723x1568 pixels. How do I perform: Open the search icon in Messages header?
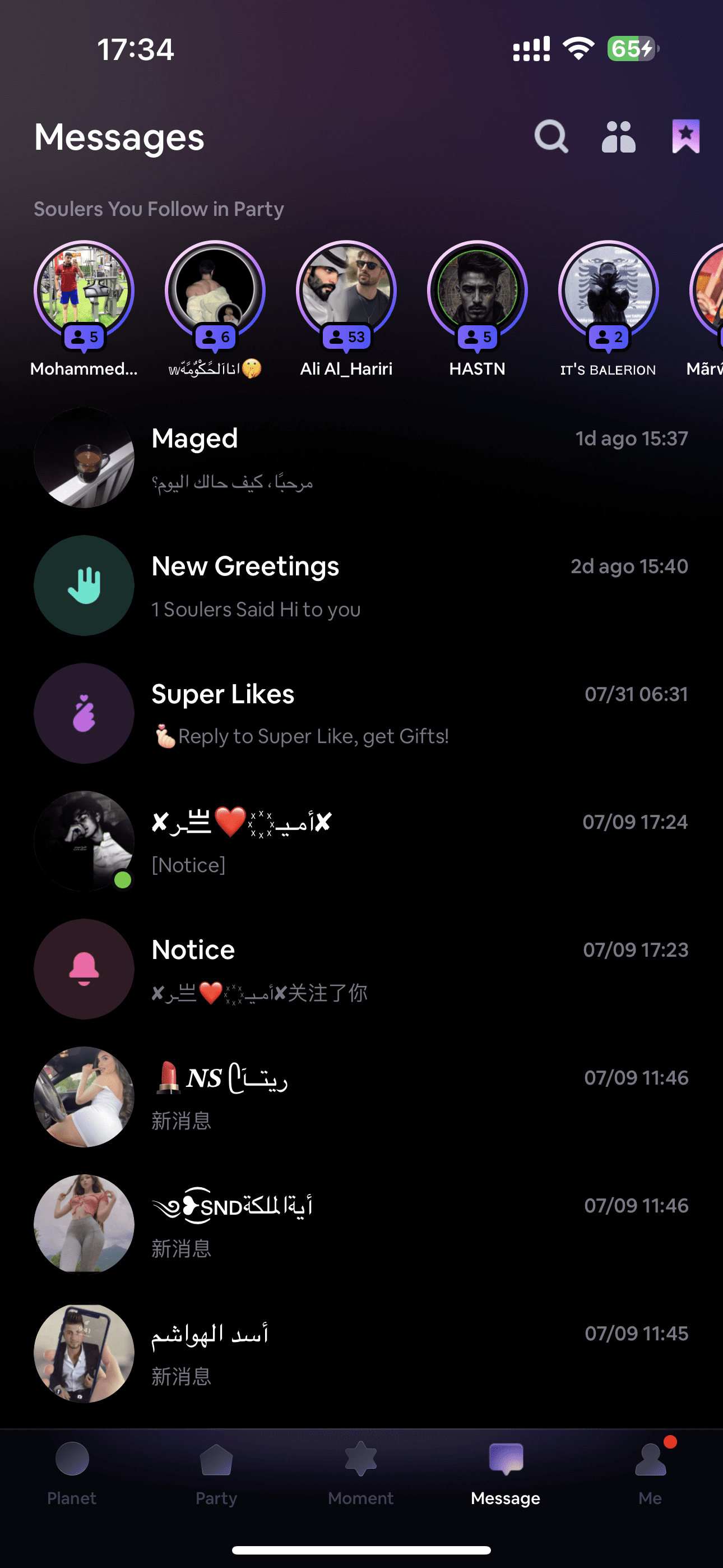(551, 136)
